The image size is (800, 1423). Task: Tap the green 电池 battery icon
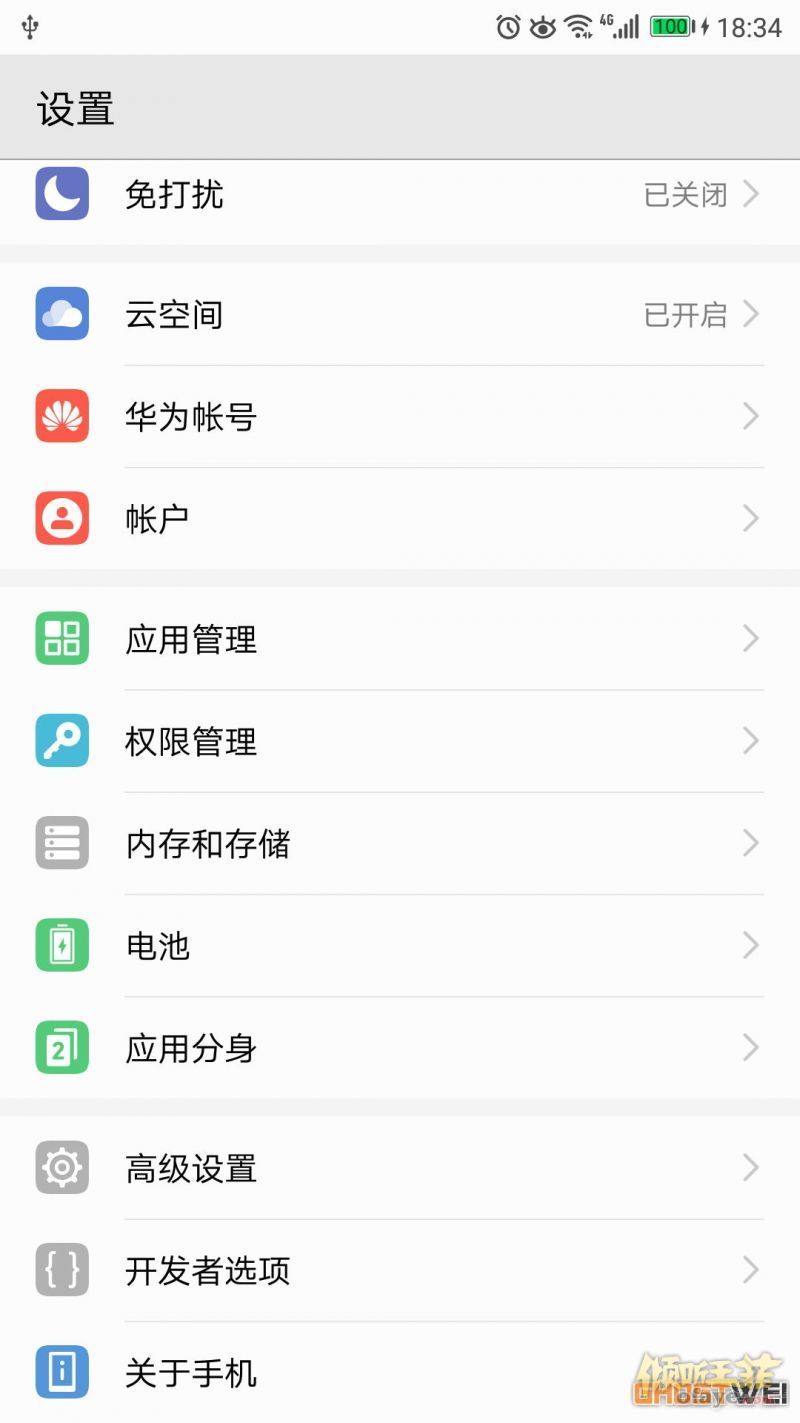[61, 945]
